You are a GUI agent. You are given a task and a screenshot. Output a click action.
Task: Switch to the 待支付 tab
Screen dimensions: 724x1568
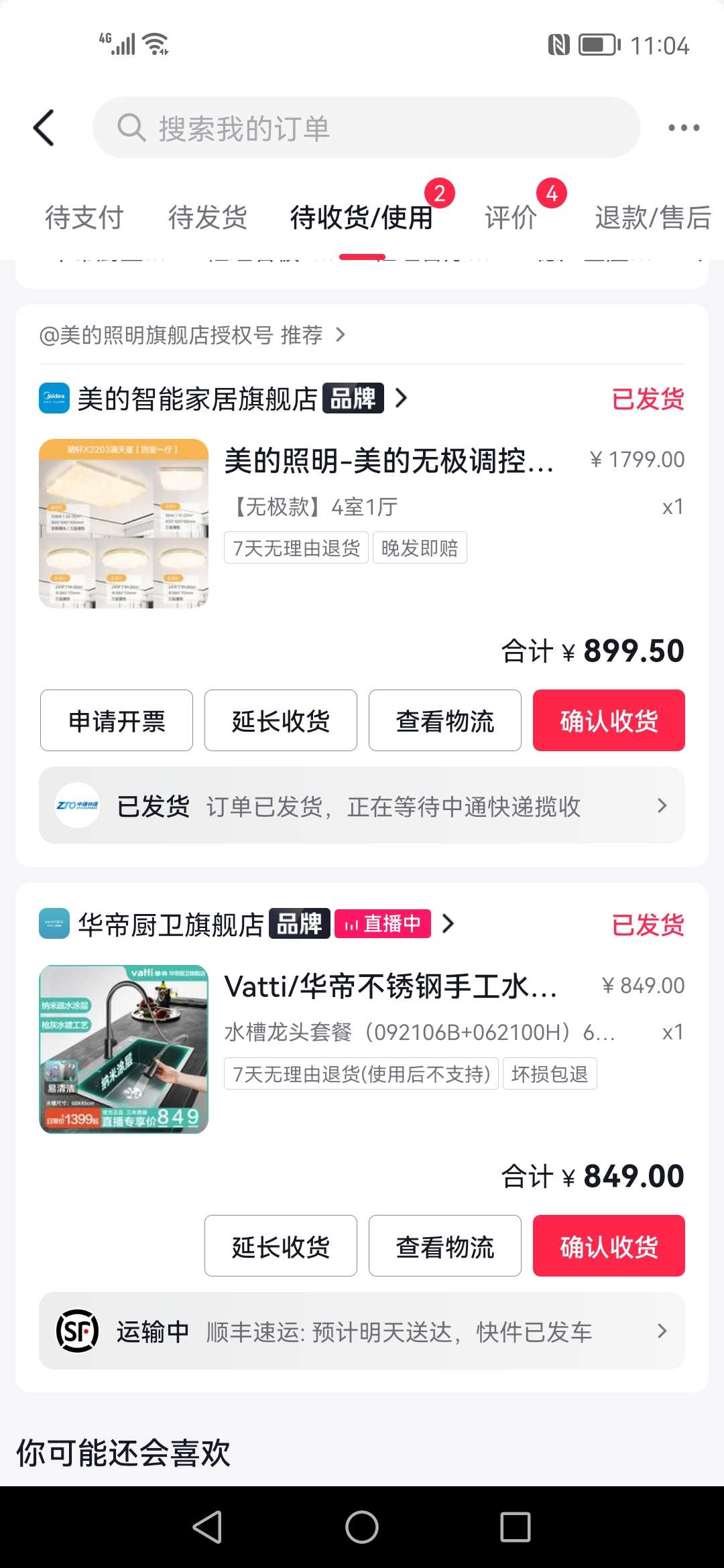84,218
